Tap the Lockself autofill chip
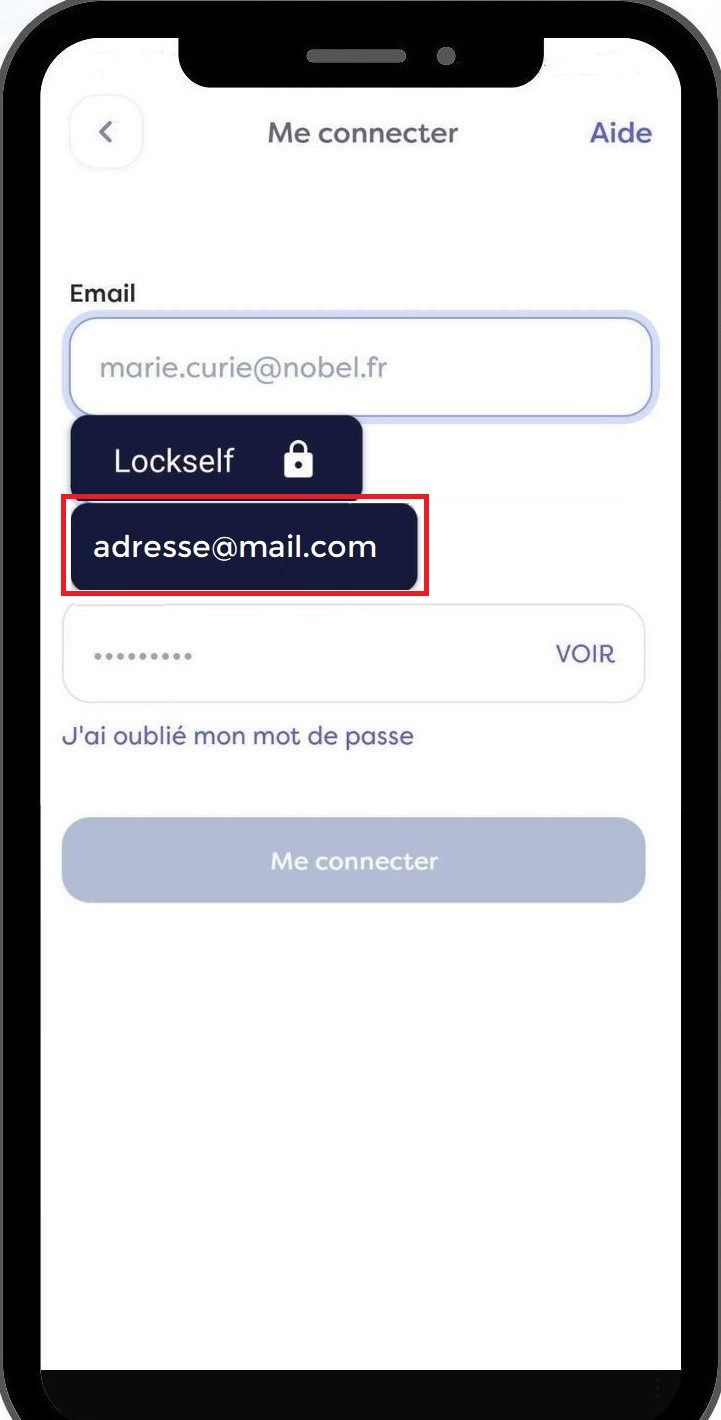 click(x=215, y=460)
